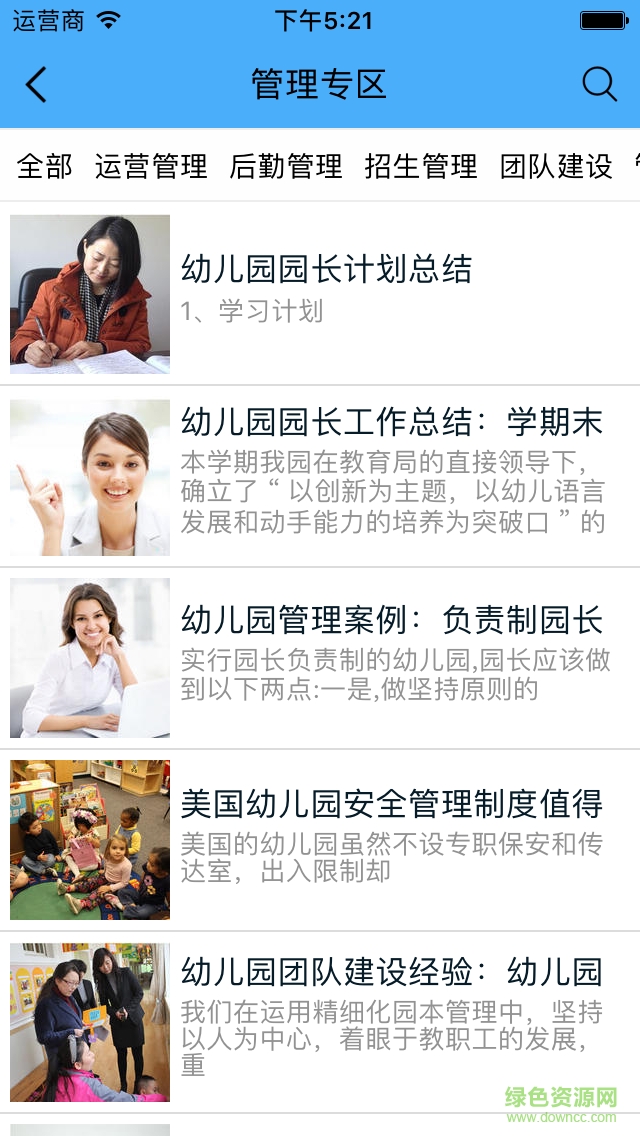Show the 招生管理 category

click(421, 166)
